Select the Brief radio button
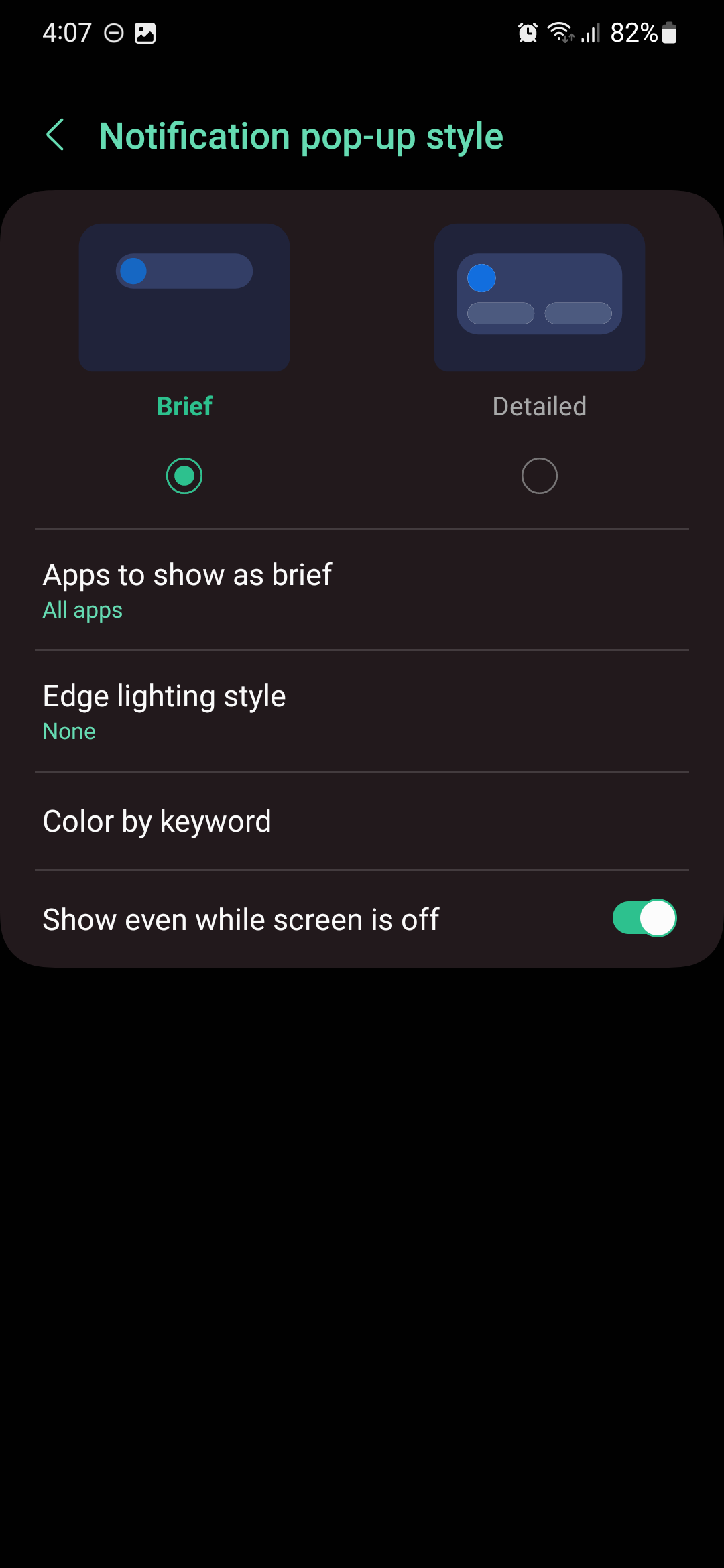This screenshot has height=1568, width=724. 184,475
